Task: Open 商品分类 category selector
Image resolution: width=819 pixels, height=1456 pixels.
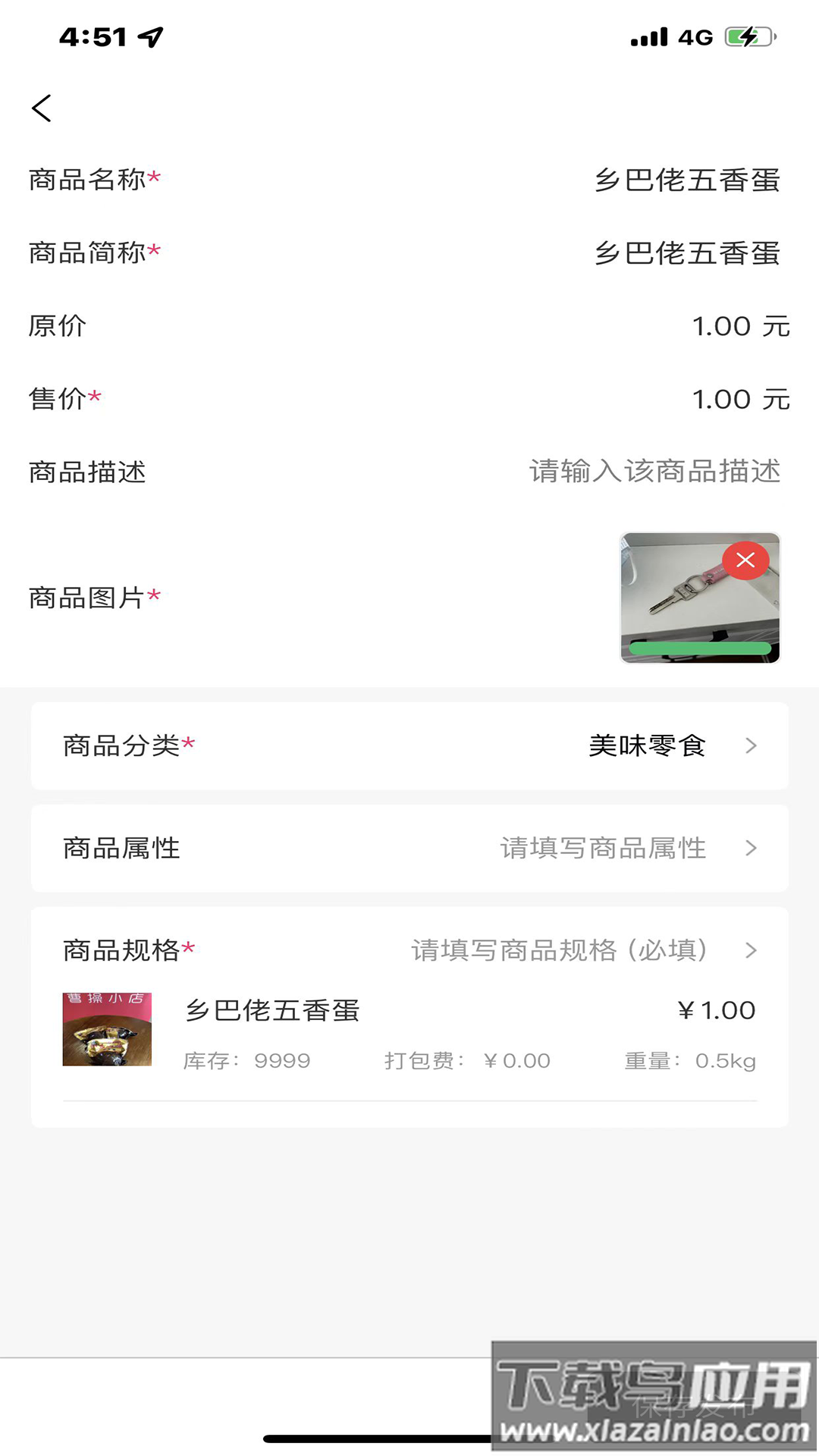Action: 409,746
